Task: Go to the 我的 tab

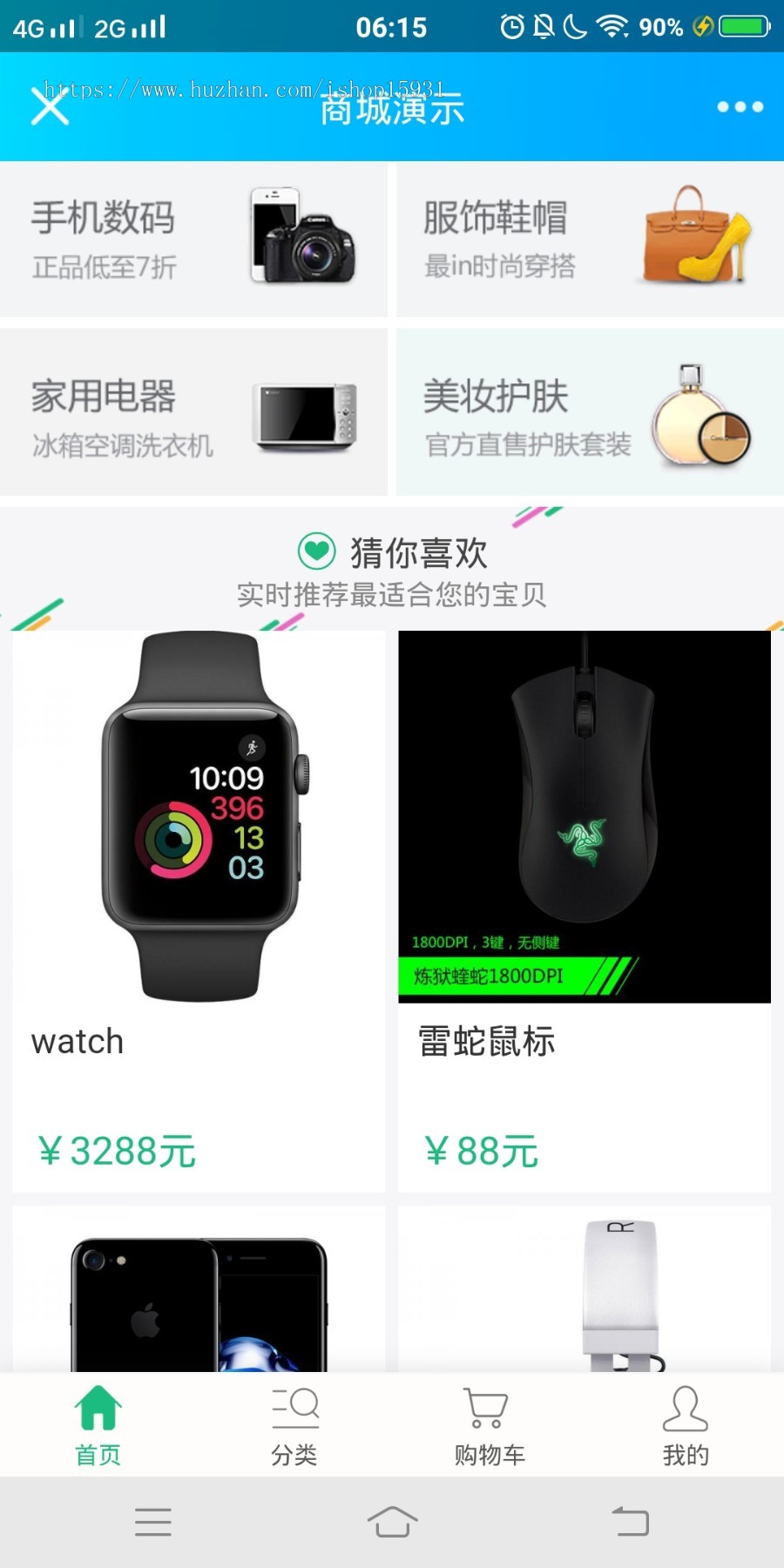Action: [x=686, y=1425]
